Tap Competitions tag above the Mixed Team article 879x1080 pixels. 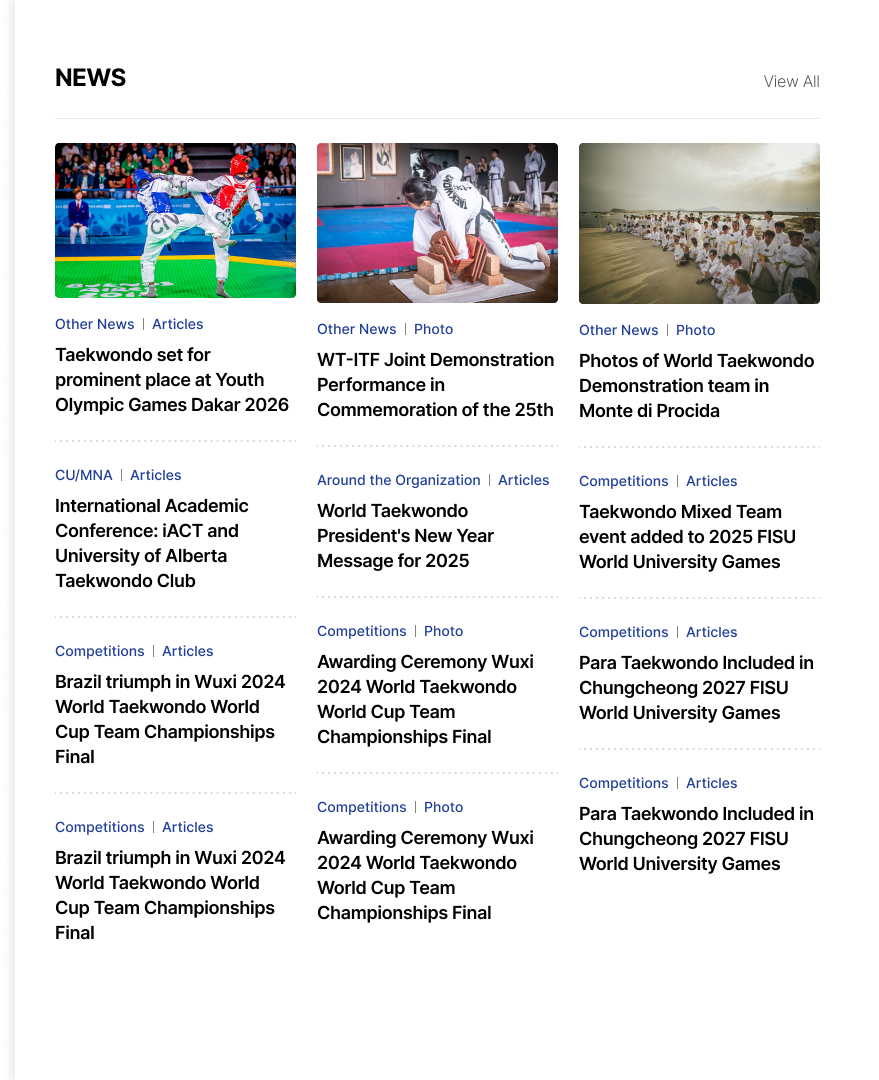(623, 481)
